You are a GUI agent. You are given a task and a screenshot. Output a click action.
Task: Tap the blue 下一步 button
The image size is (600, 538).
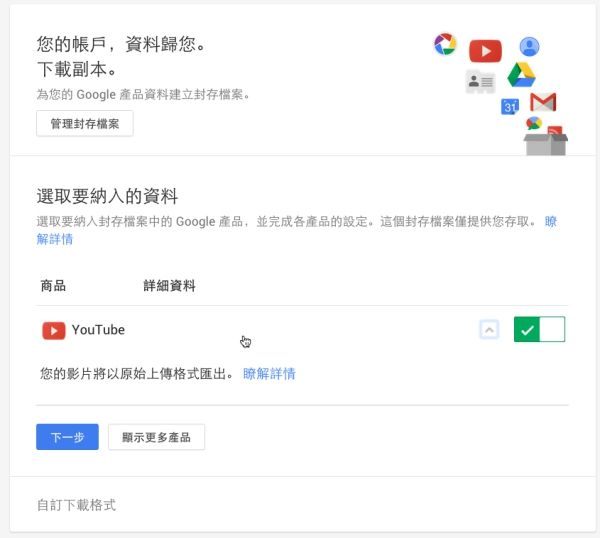(67, 437)
